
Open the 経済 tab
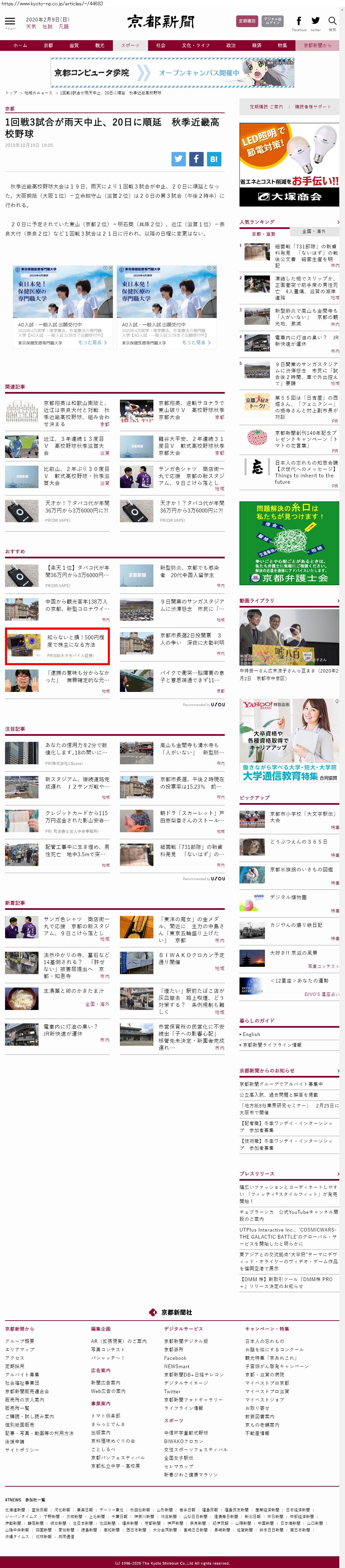[257, 45]
